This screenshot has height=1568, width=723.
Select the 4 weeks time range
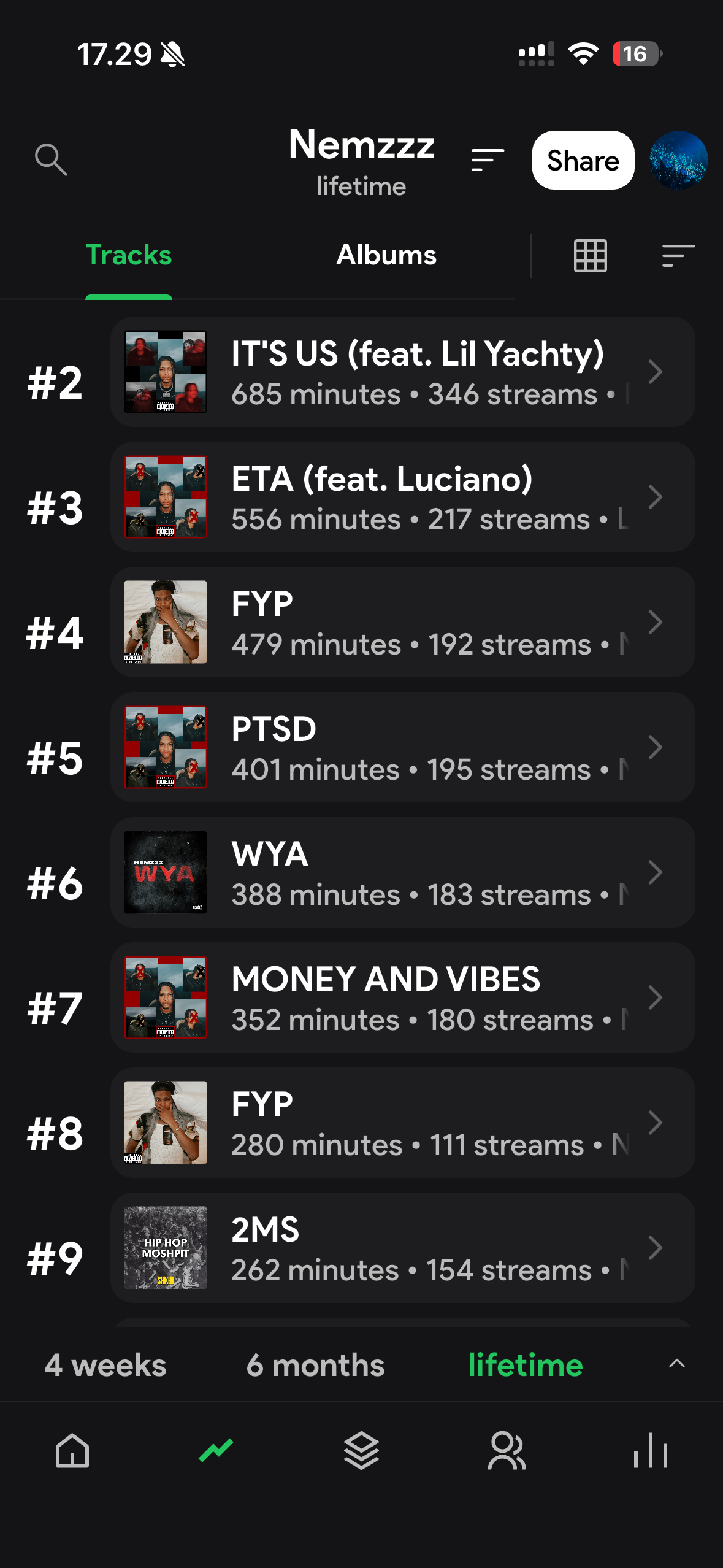[x=105, y=1365]
